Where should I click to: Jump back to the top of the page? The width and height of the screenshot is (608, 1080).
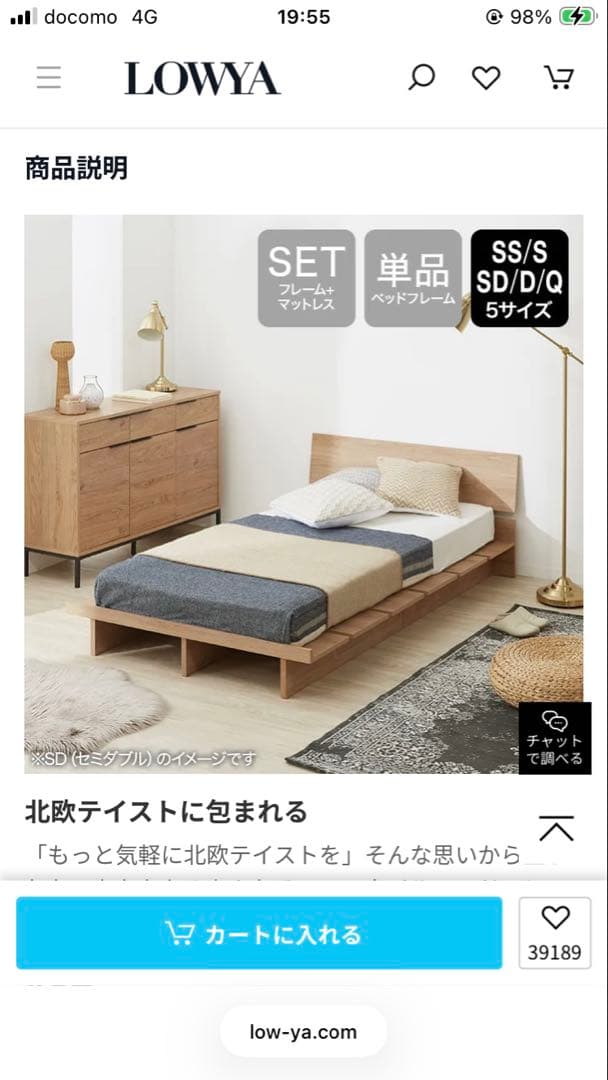point(556,828)
